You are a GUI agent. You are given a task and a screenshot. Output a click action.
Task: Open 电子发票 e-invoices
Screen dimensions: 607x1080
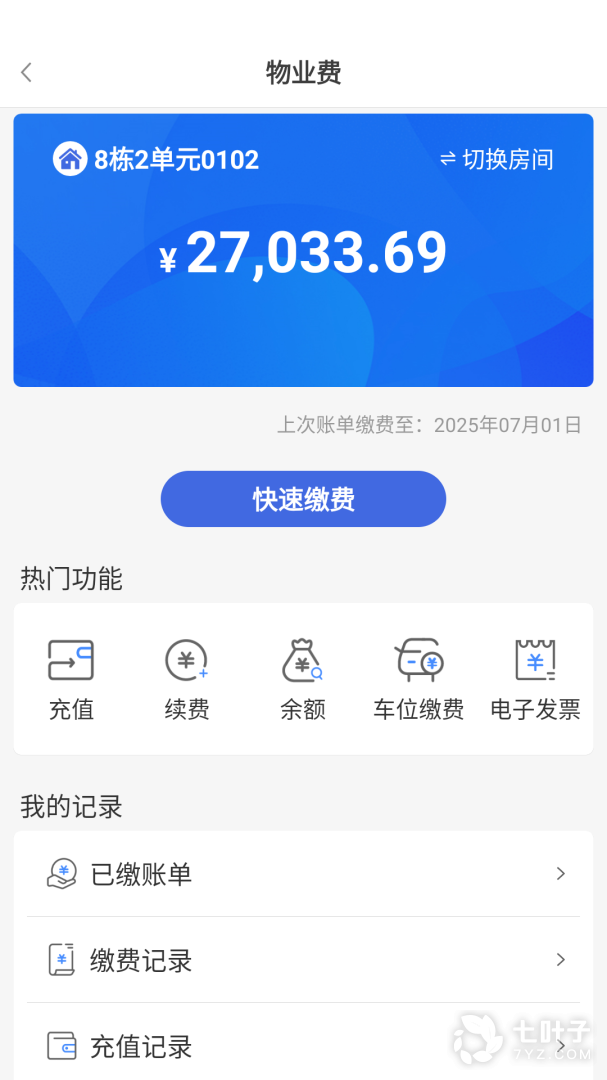535,679
